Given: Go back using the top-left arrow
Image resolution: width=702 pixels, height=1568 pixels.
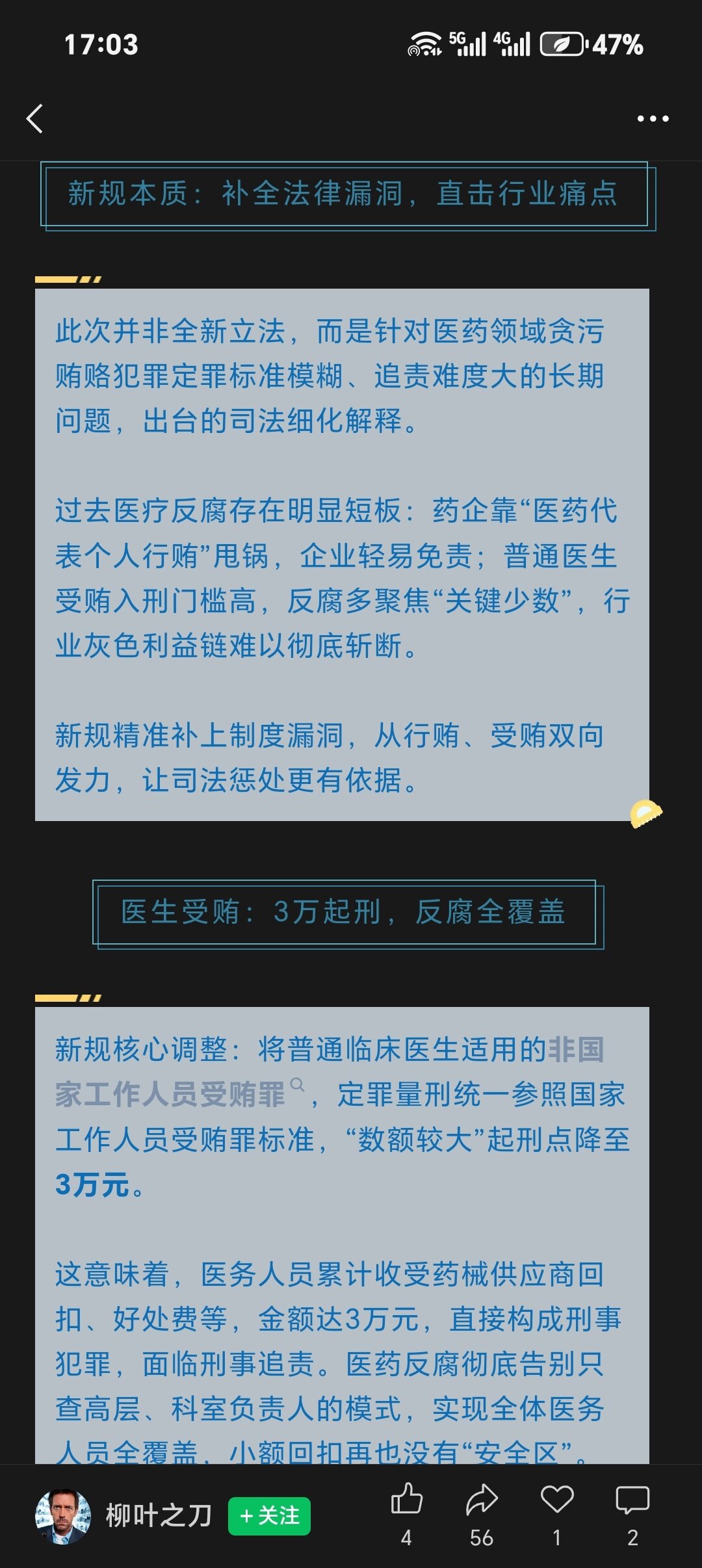Looking at the screenshot, I should coord(35,119).
